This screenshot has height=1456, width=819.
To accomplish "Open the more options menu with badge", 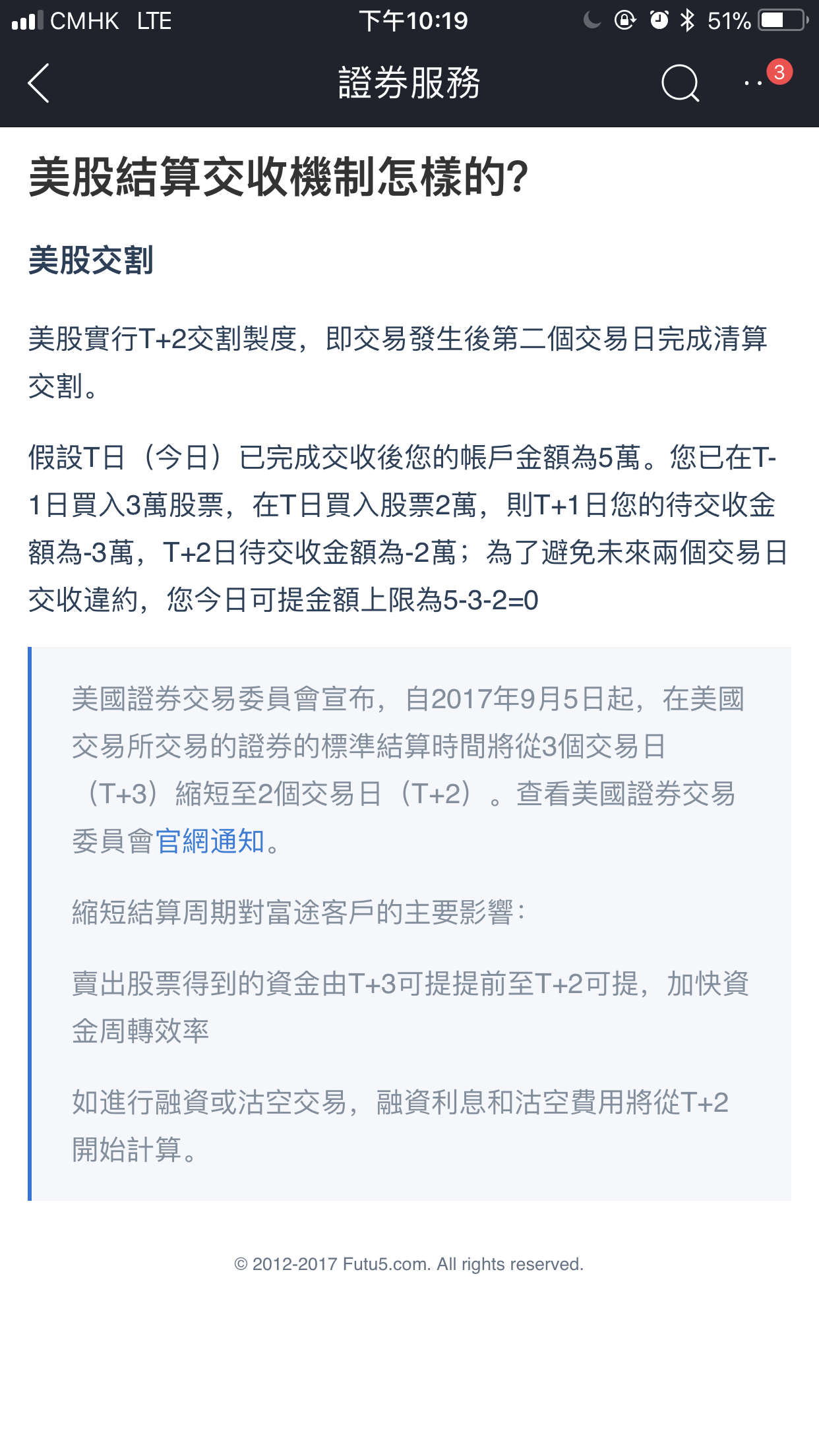I will point(754,83).
